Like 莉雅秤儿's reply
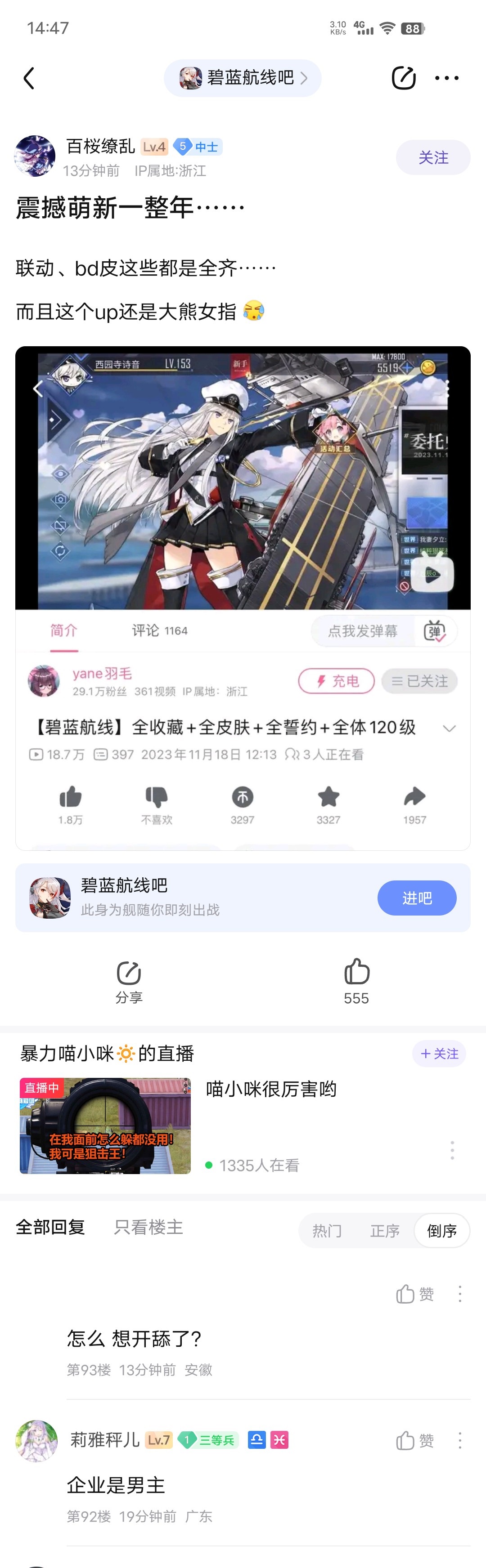This screenshot has width=486, height=1568. point(415,1440)
